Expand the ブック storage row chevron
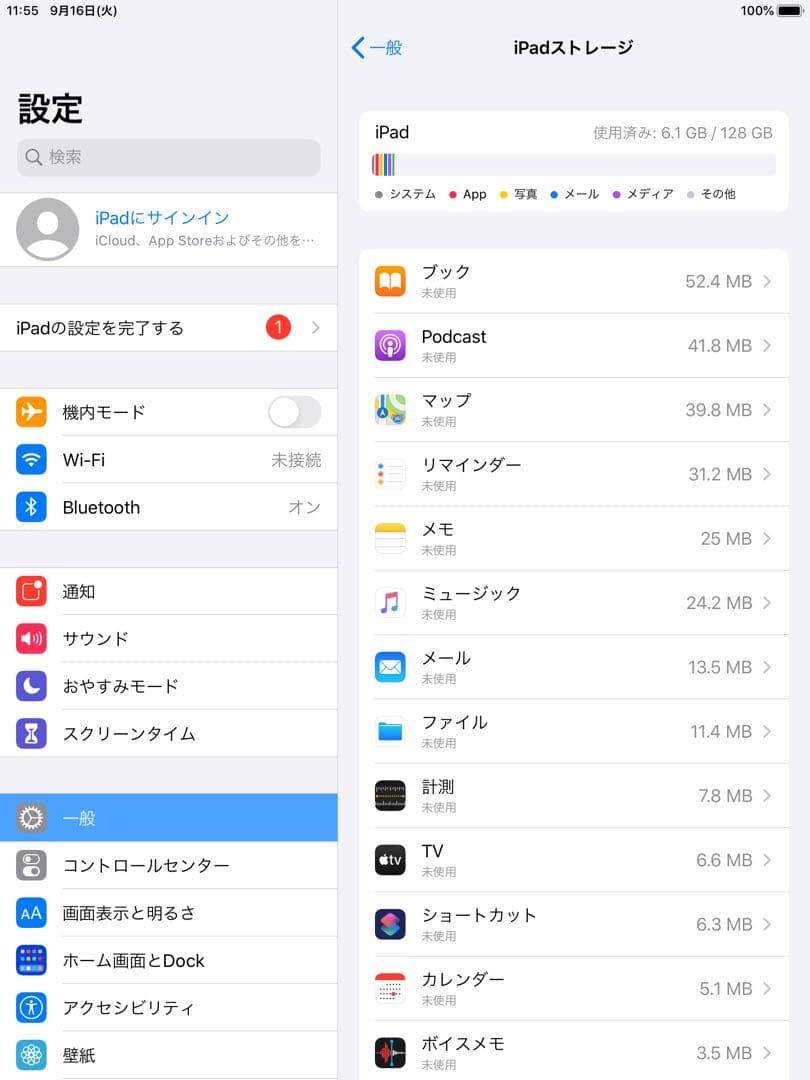 765,281
